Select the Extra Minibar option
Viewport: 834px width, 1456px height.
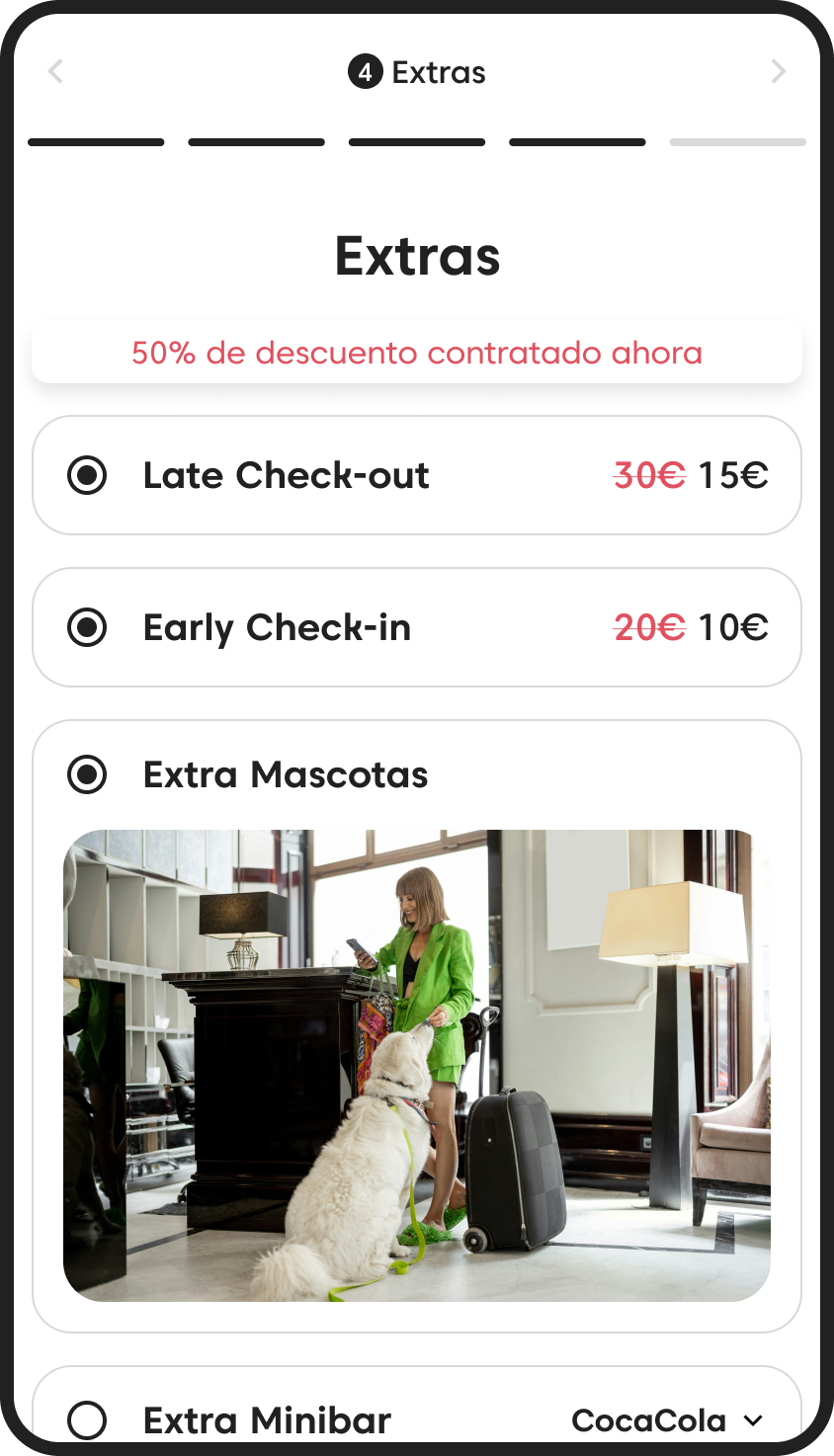(x=87, y=1420)
